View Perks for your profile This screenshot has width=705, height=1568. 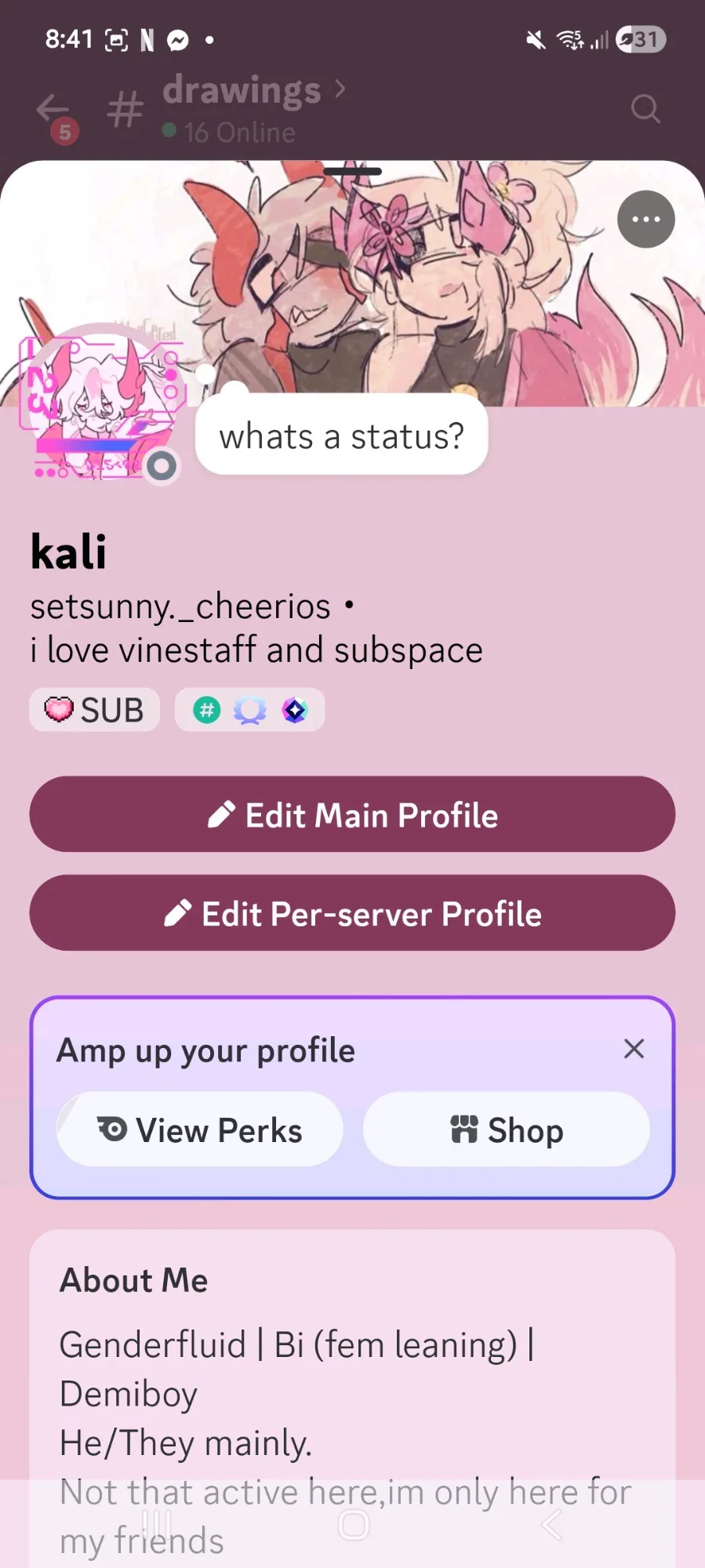[200, 1130]
